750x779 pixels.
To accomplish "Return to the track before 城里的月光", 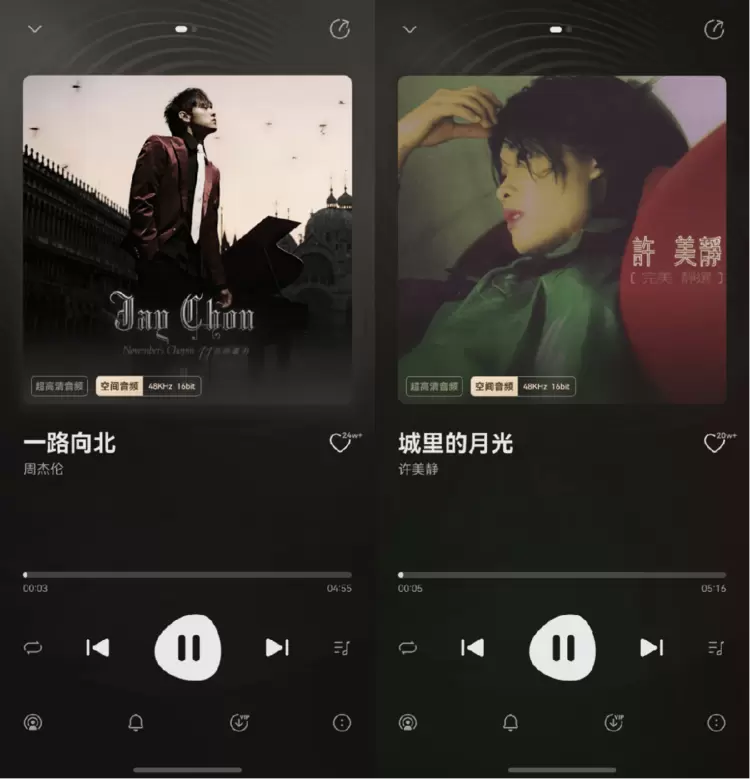I will 472,648.
